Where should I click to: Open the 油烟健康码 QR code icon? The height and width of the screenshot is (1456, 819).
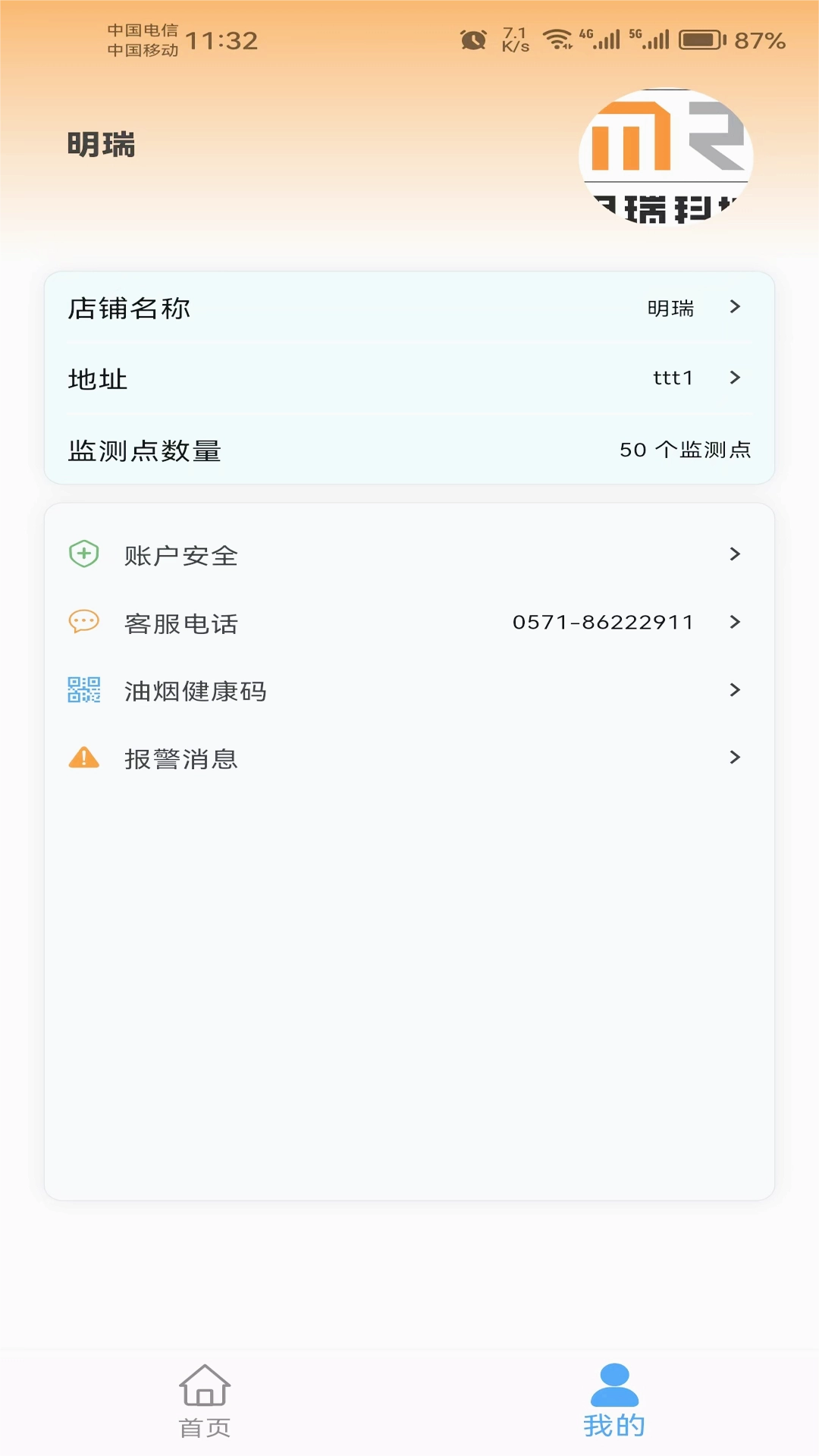click(x=83, y=690)
